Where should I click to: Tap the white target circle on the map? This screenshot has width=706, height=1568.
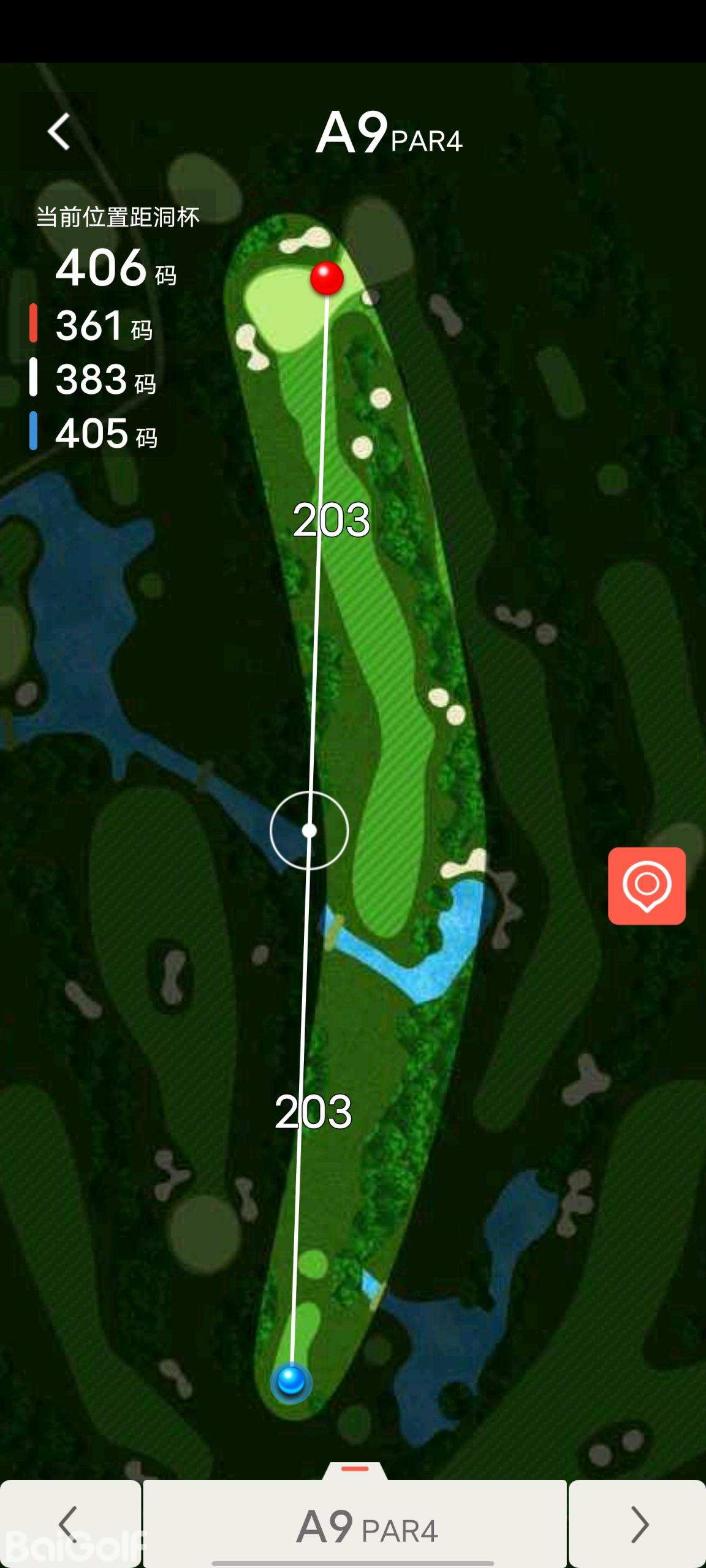(x=309, y=831)
